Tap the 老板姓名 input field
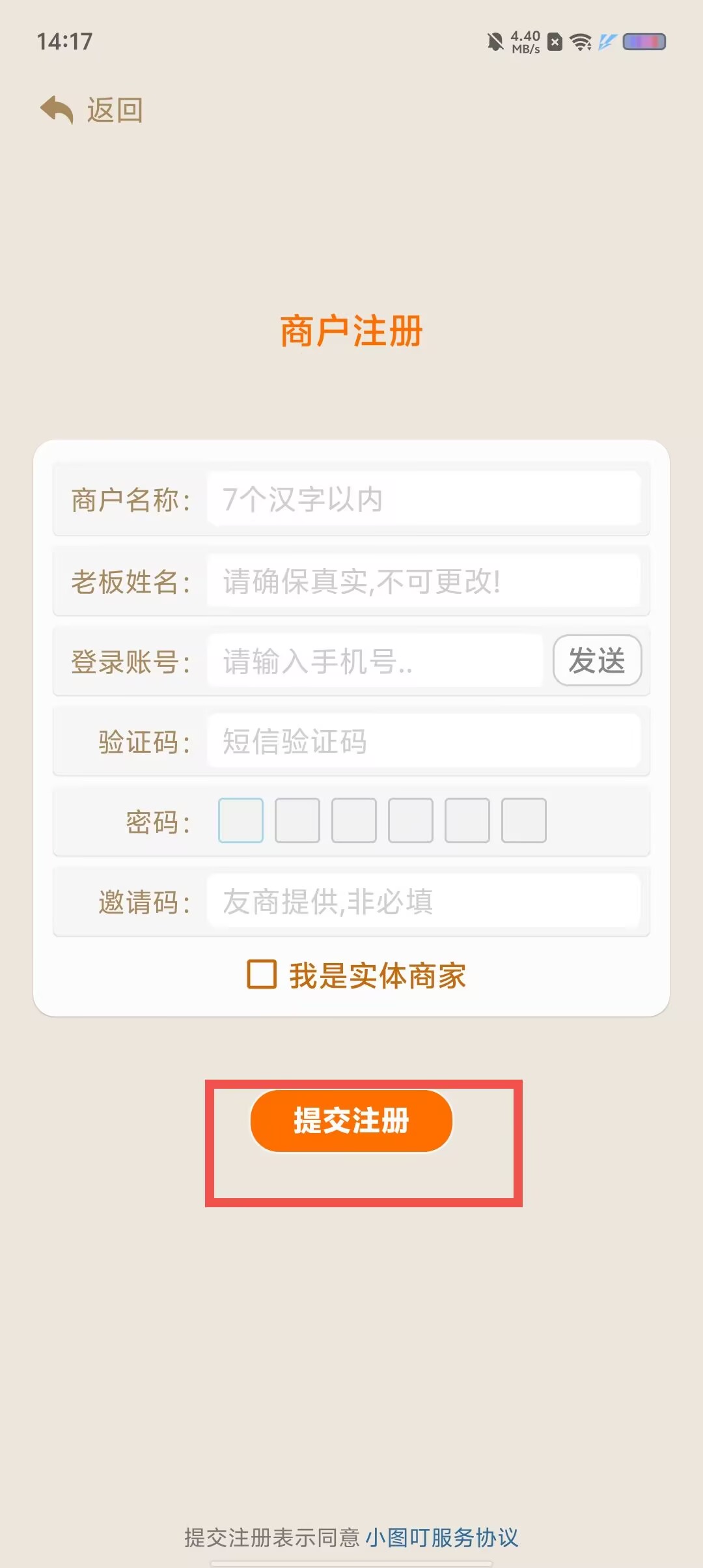Viewport: 703px width, 1568px height. point(424,580)
